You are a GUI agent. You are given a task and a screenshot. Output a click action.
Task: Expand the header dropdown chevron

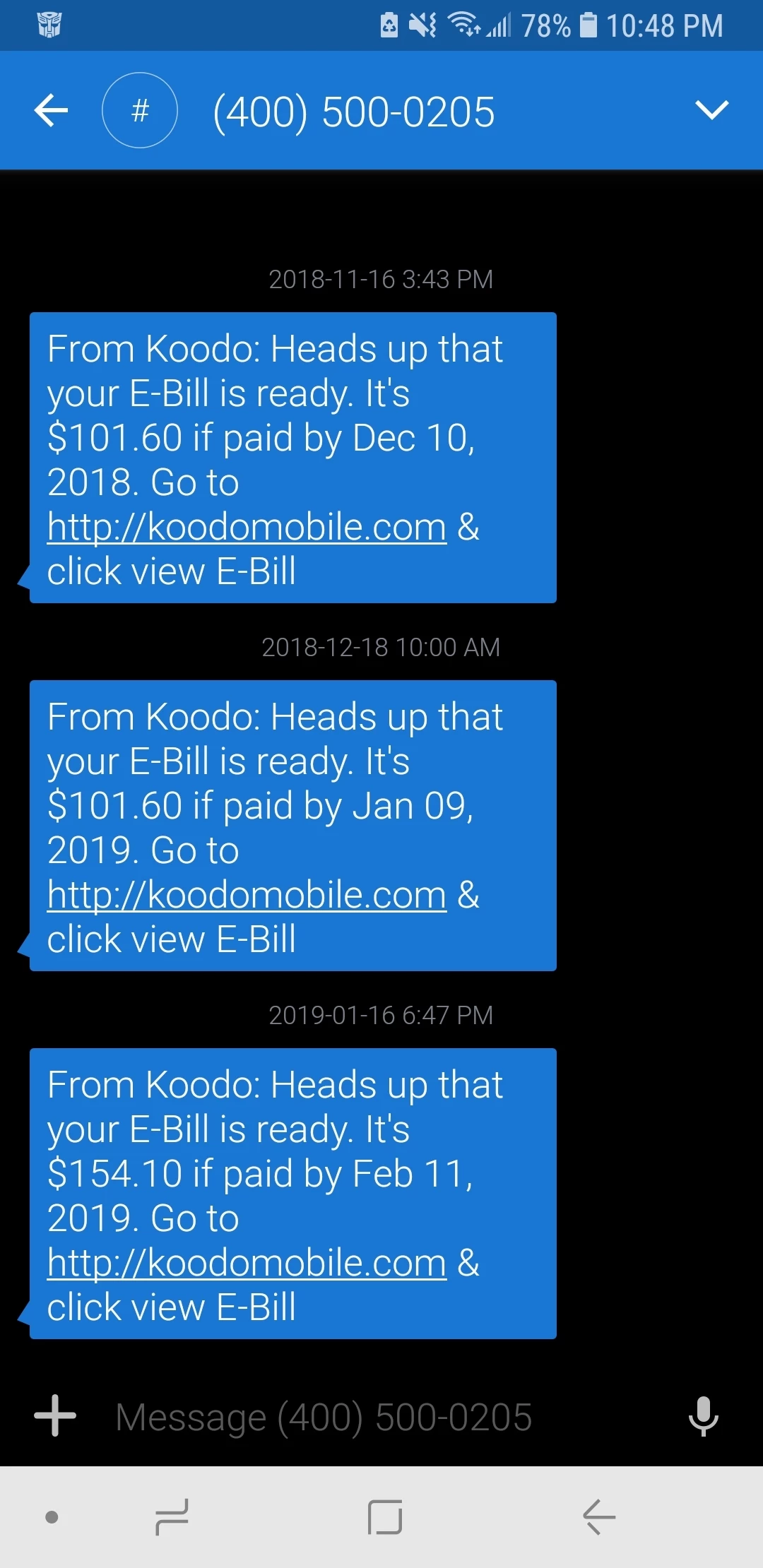711,111
